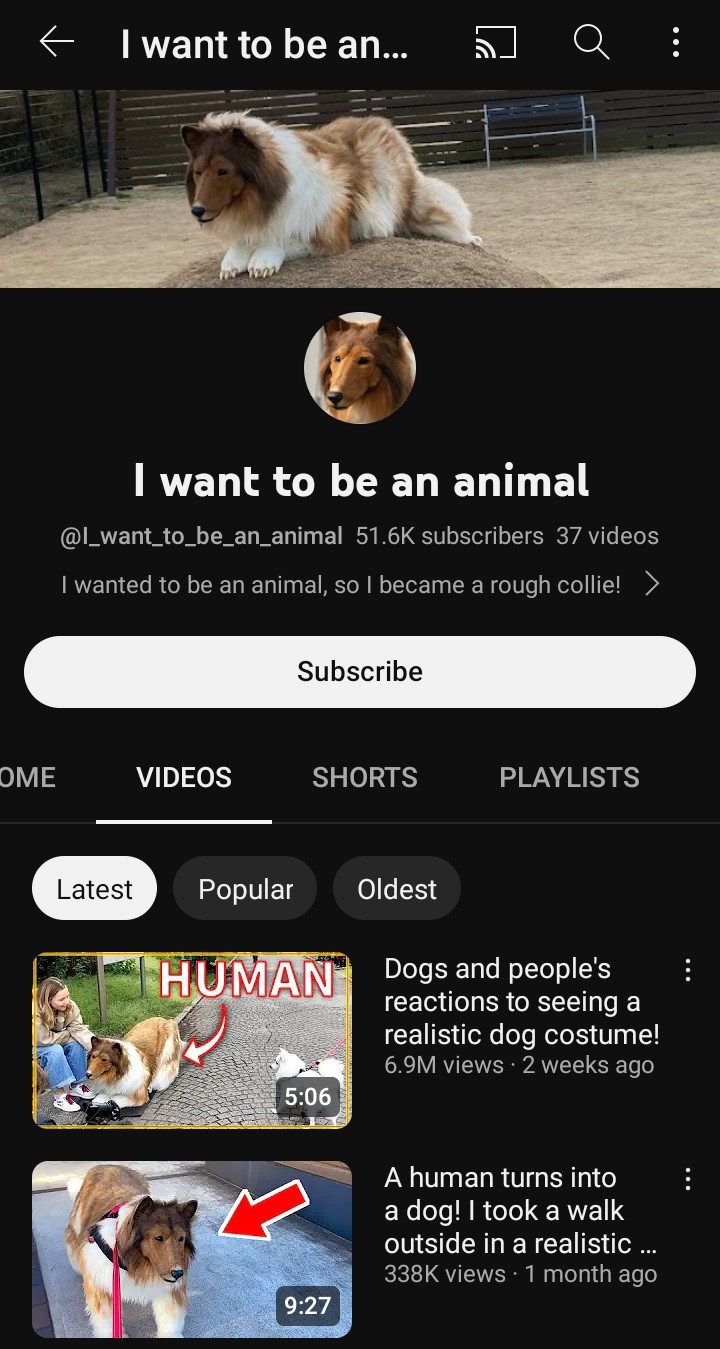The image size is (720, 1349).
Task: Play the 5:06 realistic dog costume reactions video
Action: tap(192, 1041)
